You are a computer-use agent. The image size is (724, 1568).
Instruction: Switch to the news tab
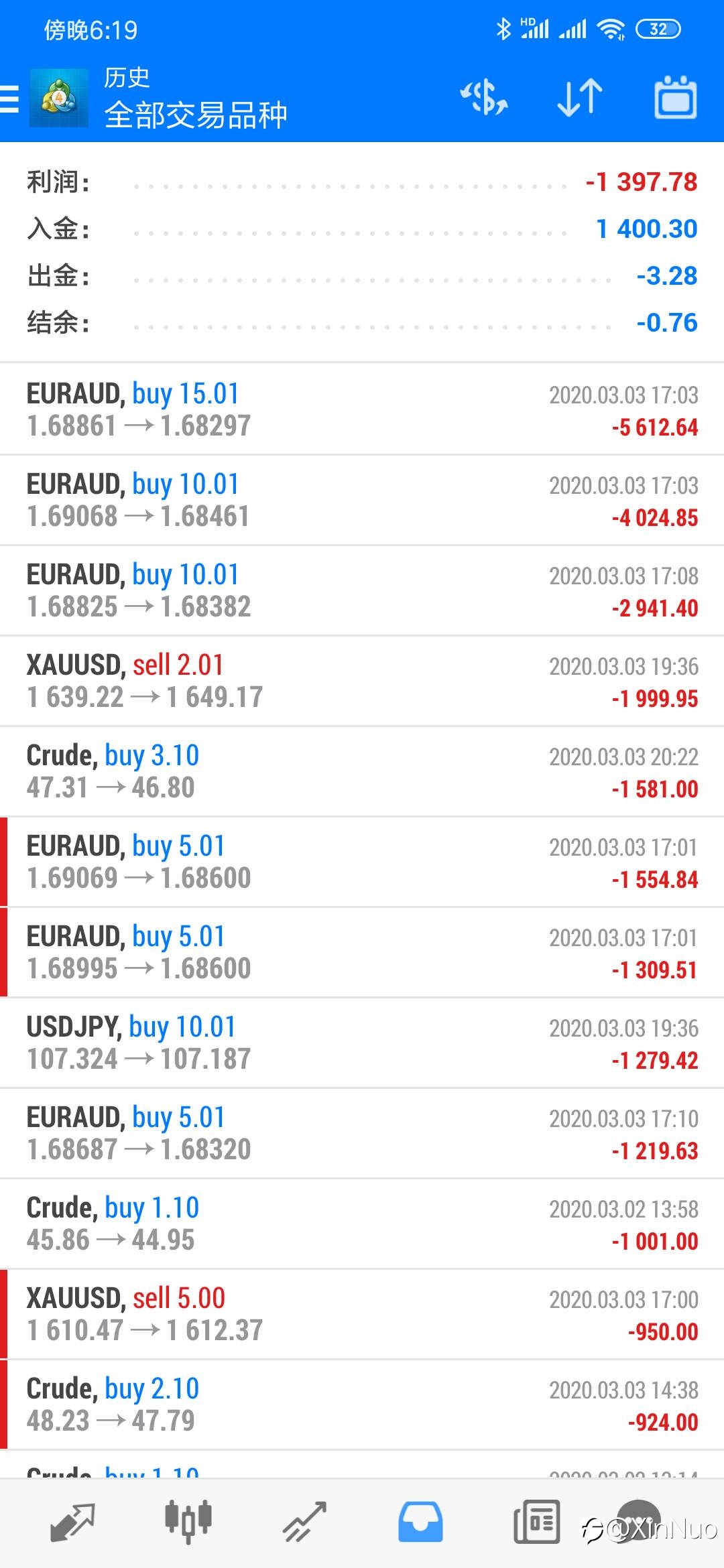pos(536,1521)
